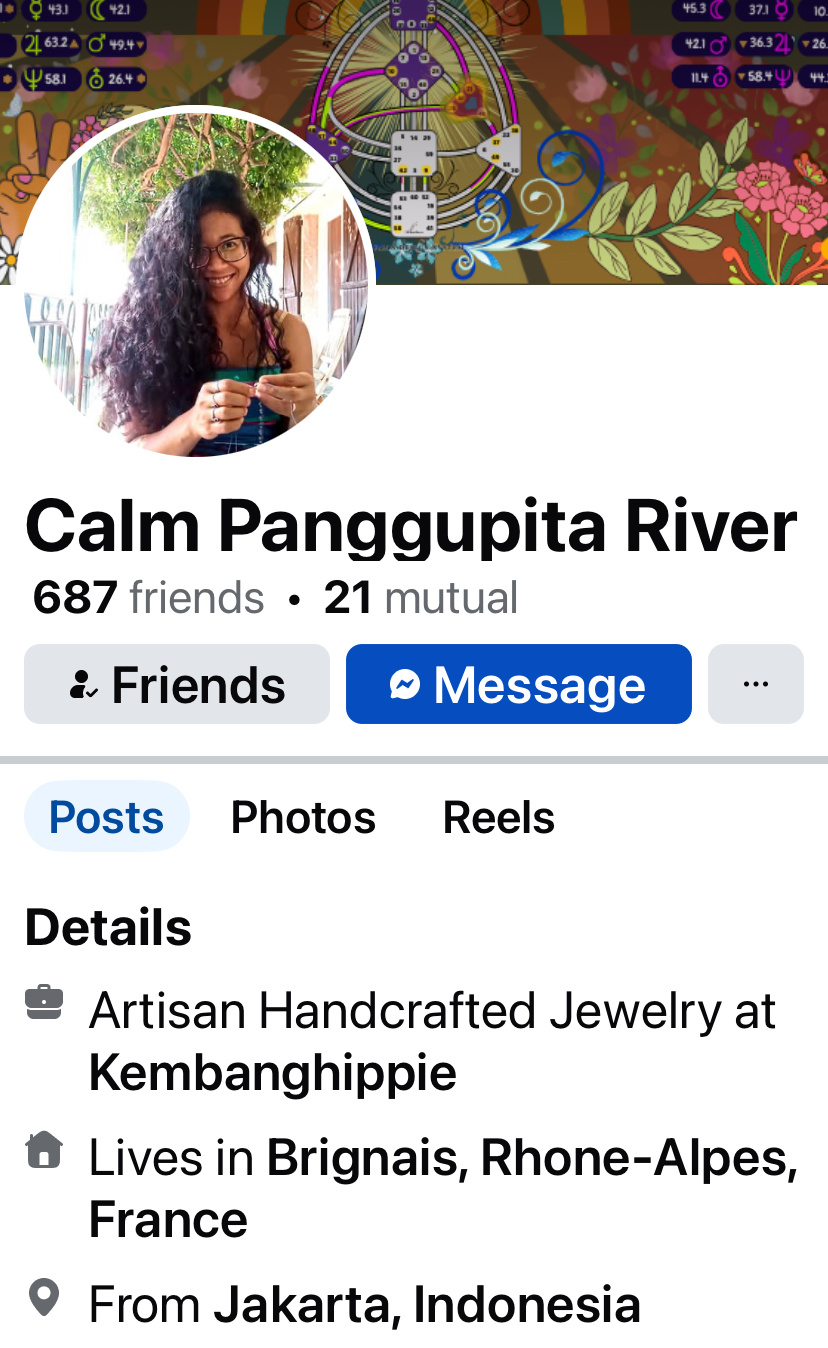The width and height of the screenshot is (828, 1348).
Task: View the 687 friends list
Action: tap(148, 598)
